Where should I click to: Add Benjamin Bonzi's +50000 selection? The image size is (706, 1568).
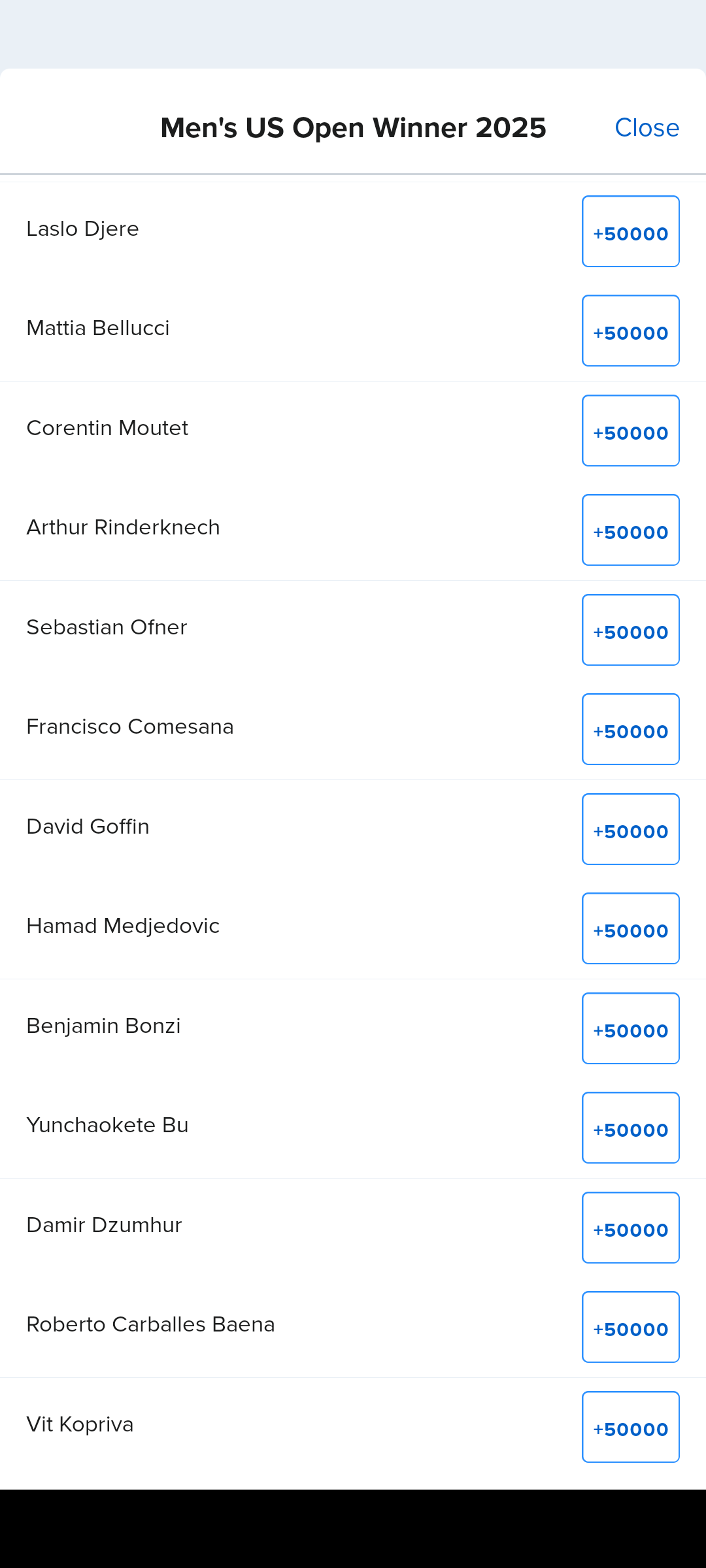(630, 1028)
